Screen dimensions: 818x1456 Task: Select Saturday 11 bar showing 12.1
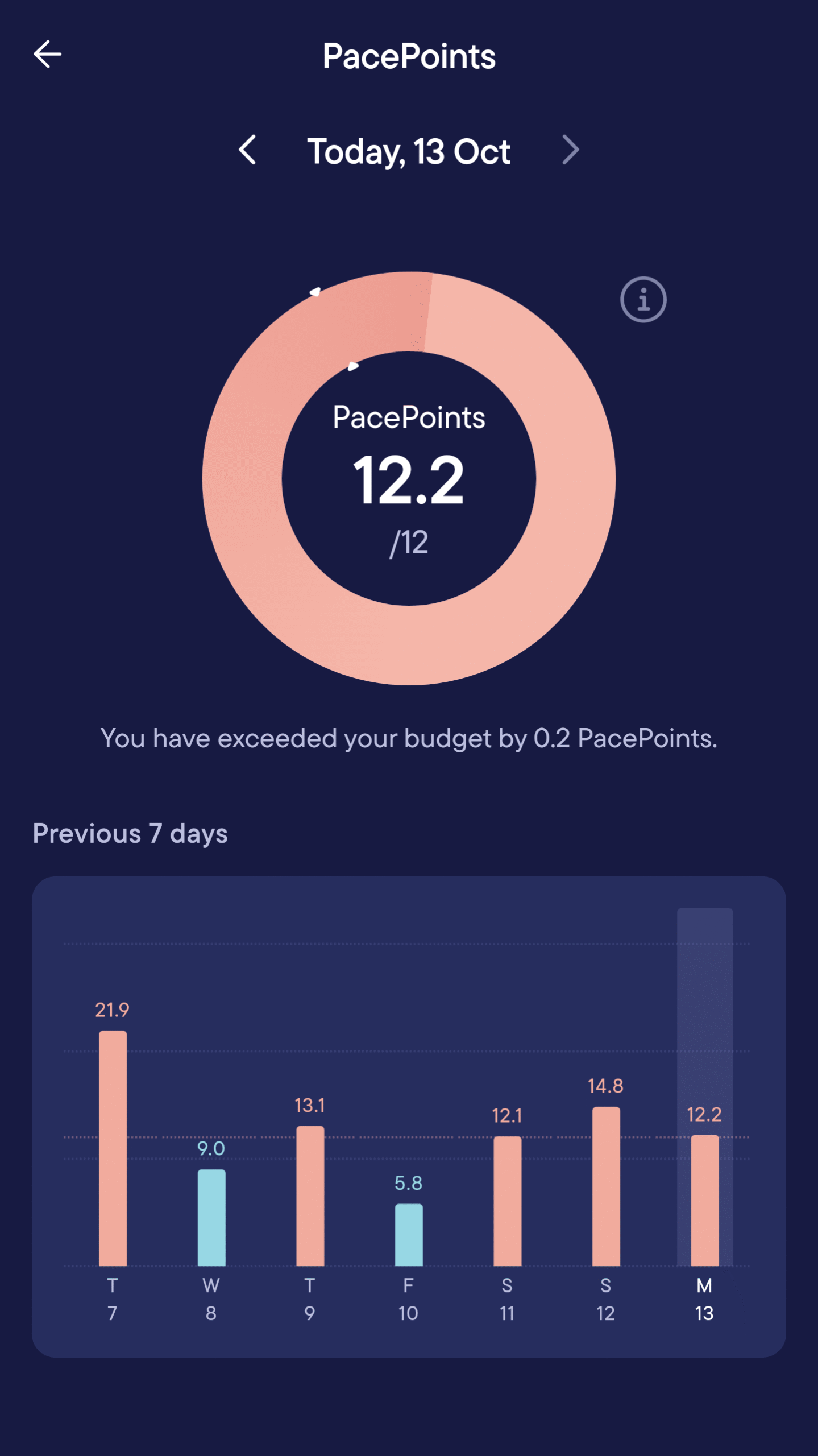pos(507,1201)
